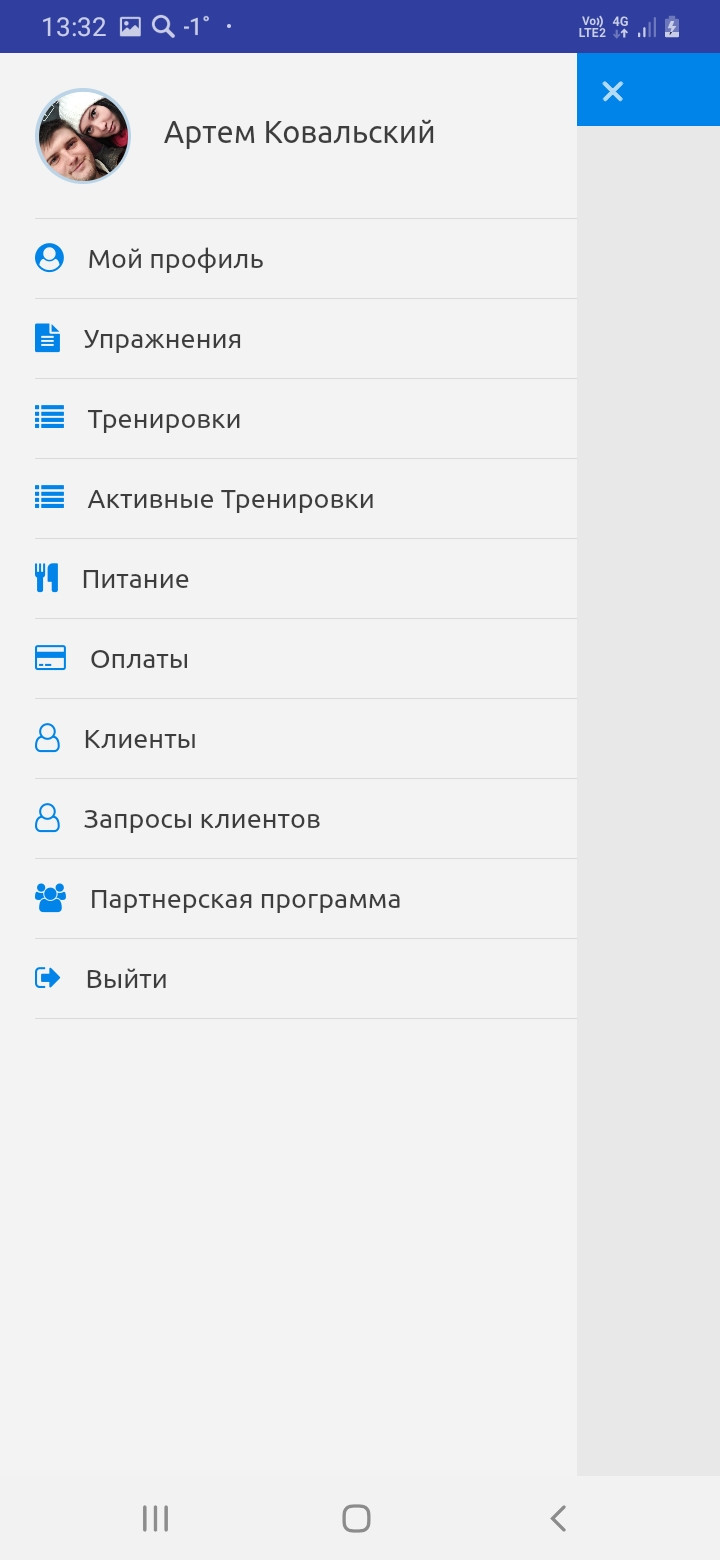Go to Упражнения

coord(306,339)
